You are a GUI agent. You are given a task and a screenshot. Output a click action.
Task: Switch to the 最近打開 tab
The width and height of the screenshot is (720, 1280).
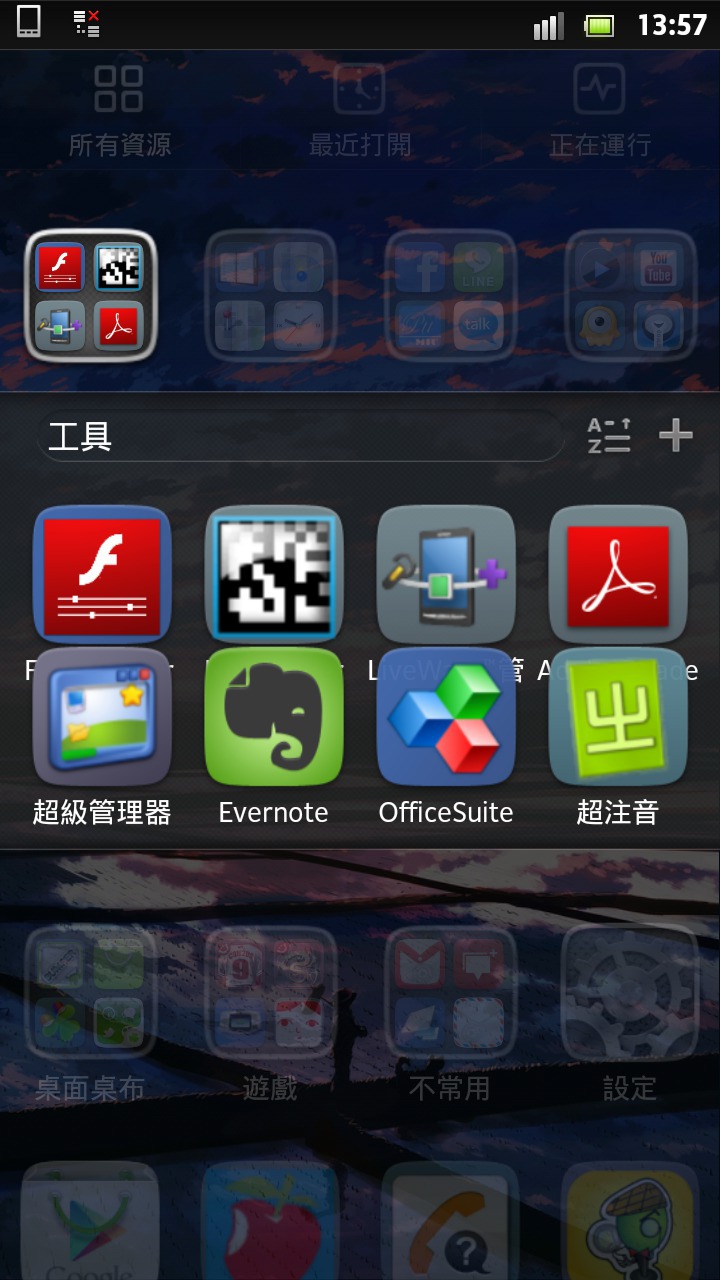pos(360,110)
